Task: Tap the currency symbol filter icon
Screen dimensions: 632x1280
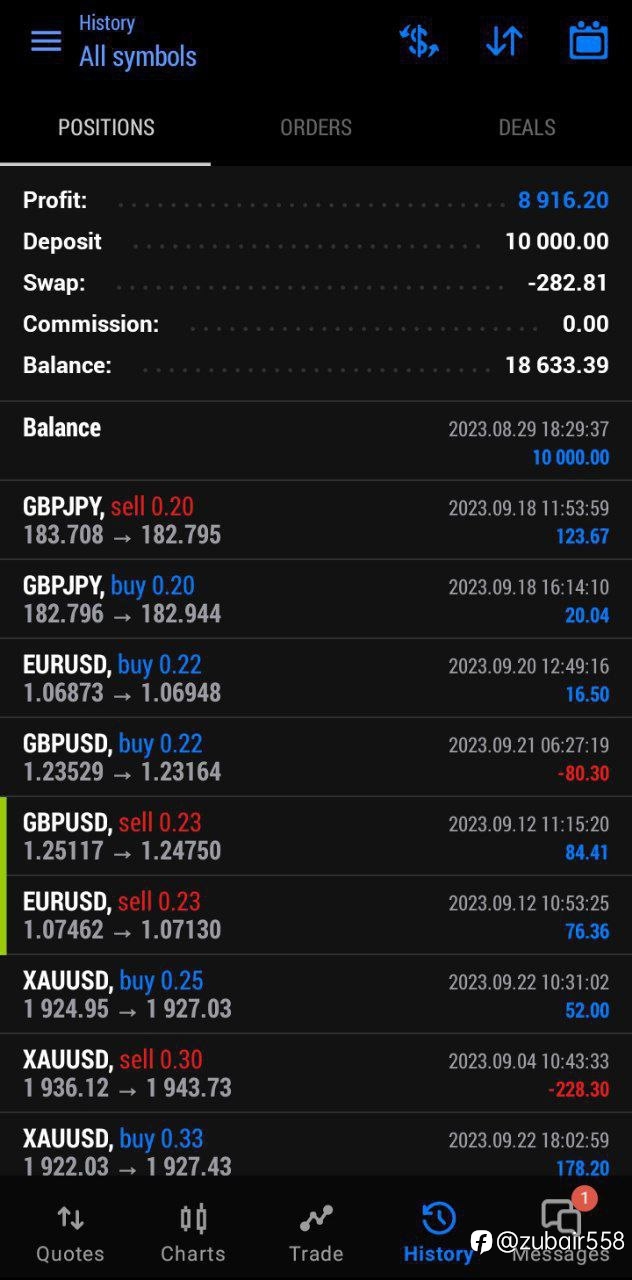Action: point(420,41)
